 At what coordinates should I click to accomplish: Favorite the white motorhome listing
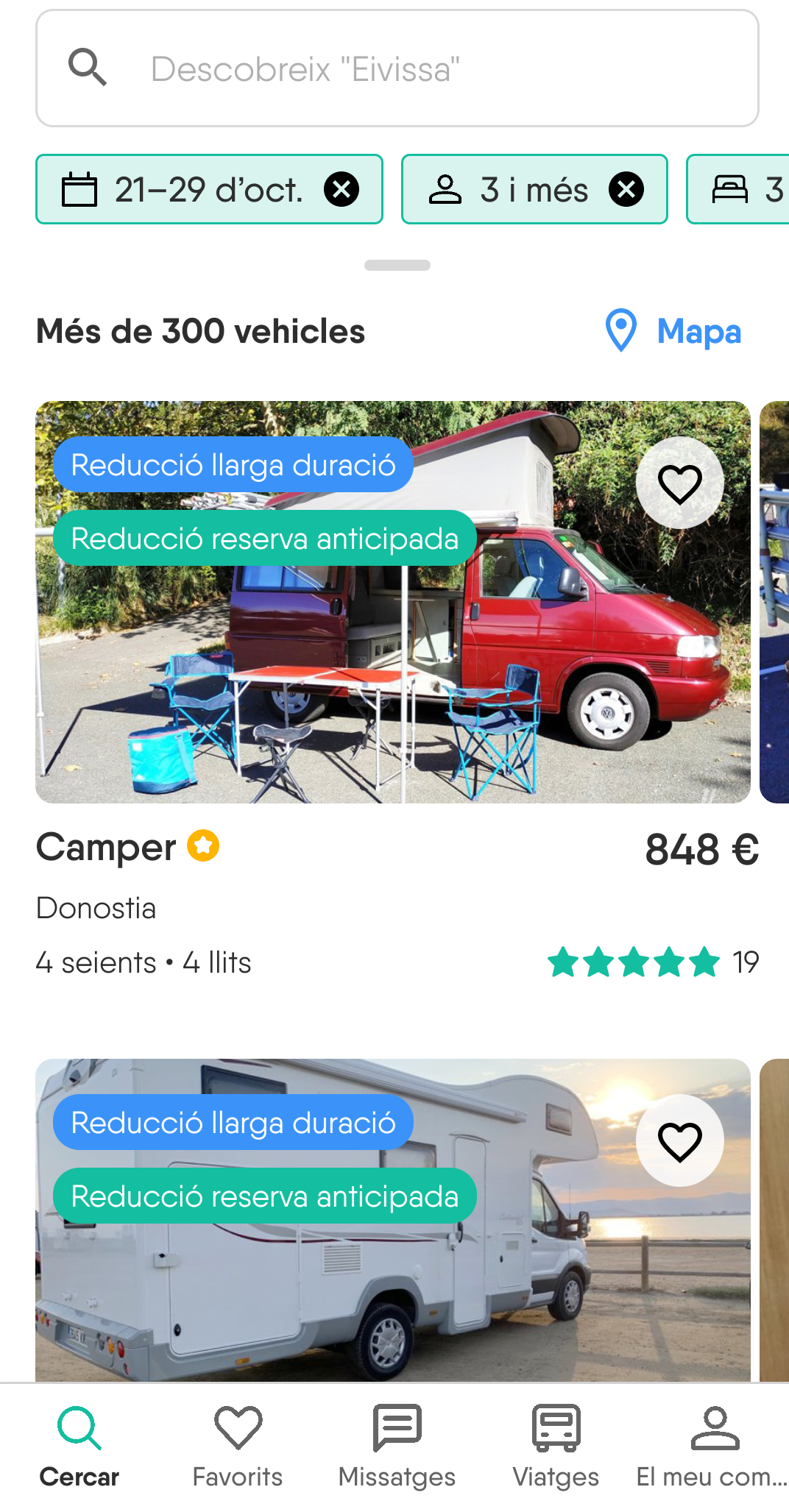679,1141
